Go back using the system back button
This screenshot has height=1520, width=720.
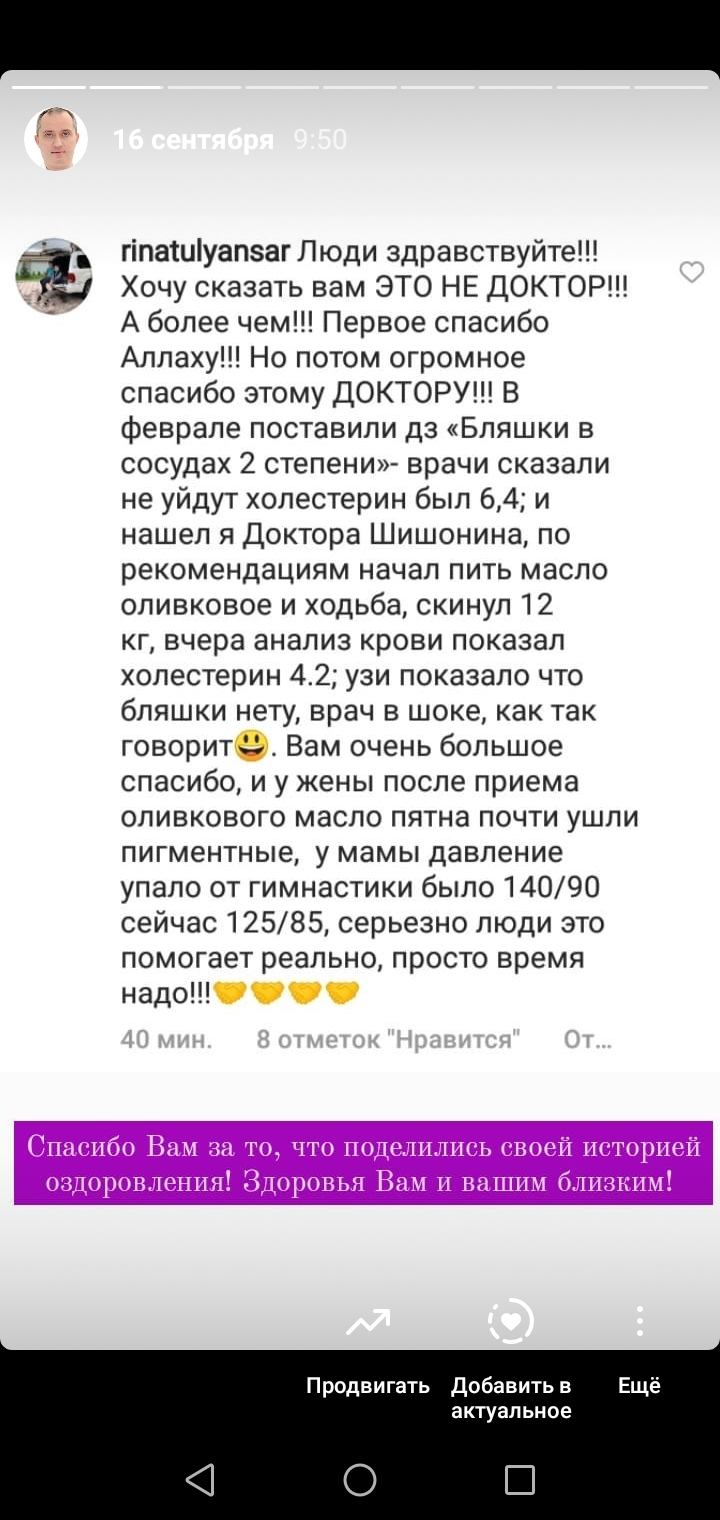(200, 1479)
